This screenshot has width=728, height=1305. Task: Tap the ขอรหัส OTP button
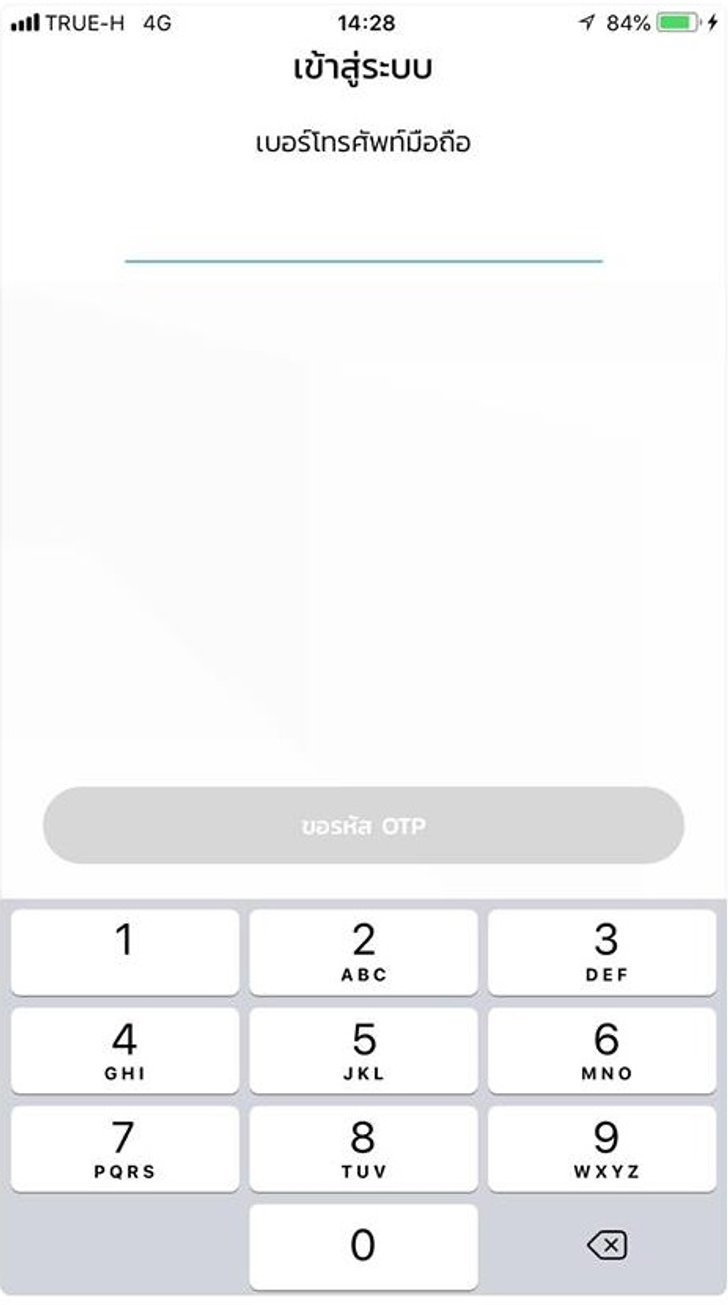pos(364,826)
